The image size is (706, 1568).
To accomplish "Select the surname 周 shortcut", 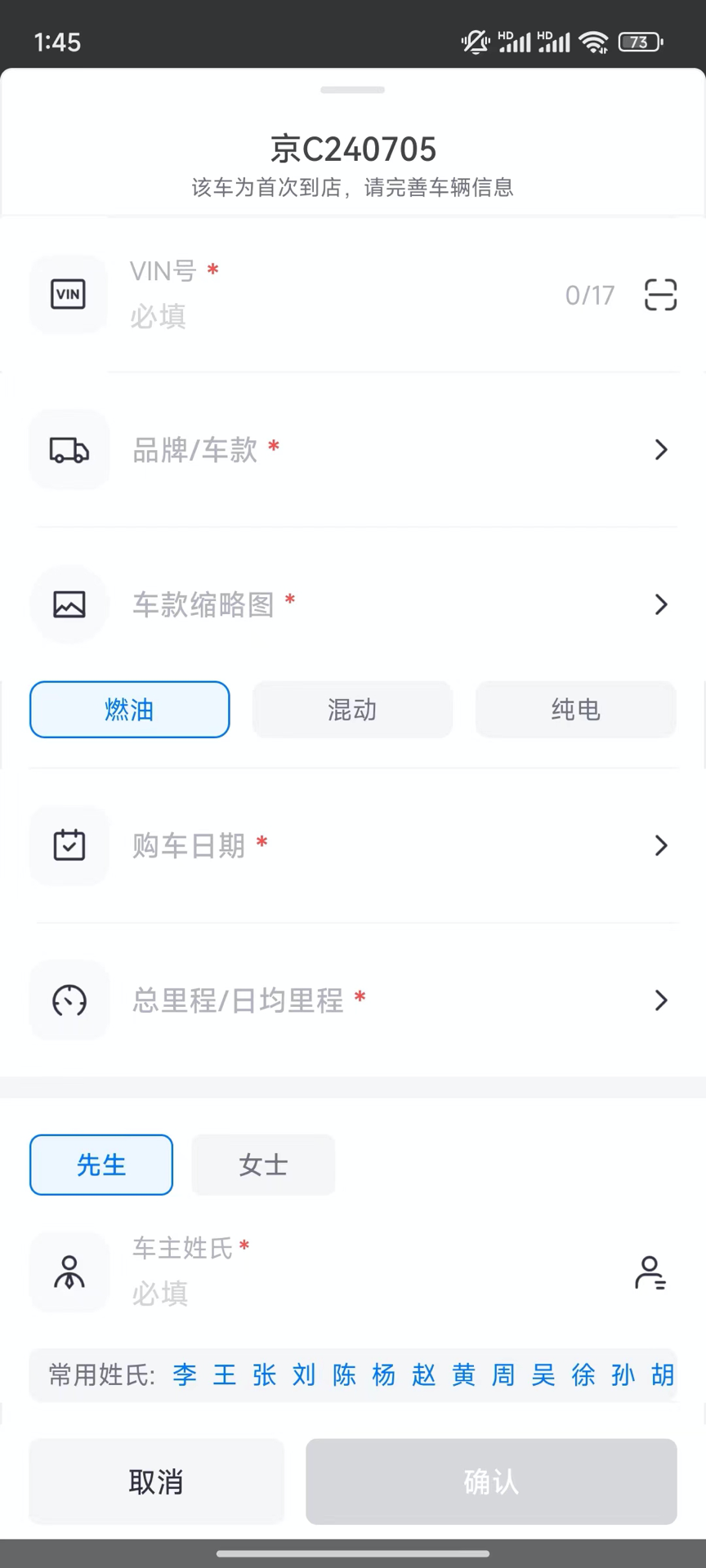I will point(503,1375).
